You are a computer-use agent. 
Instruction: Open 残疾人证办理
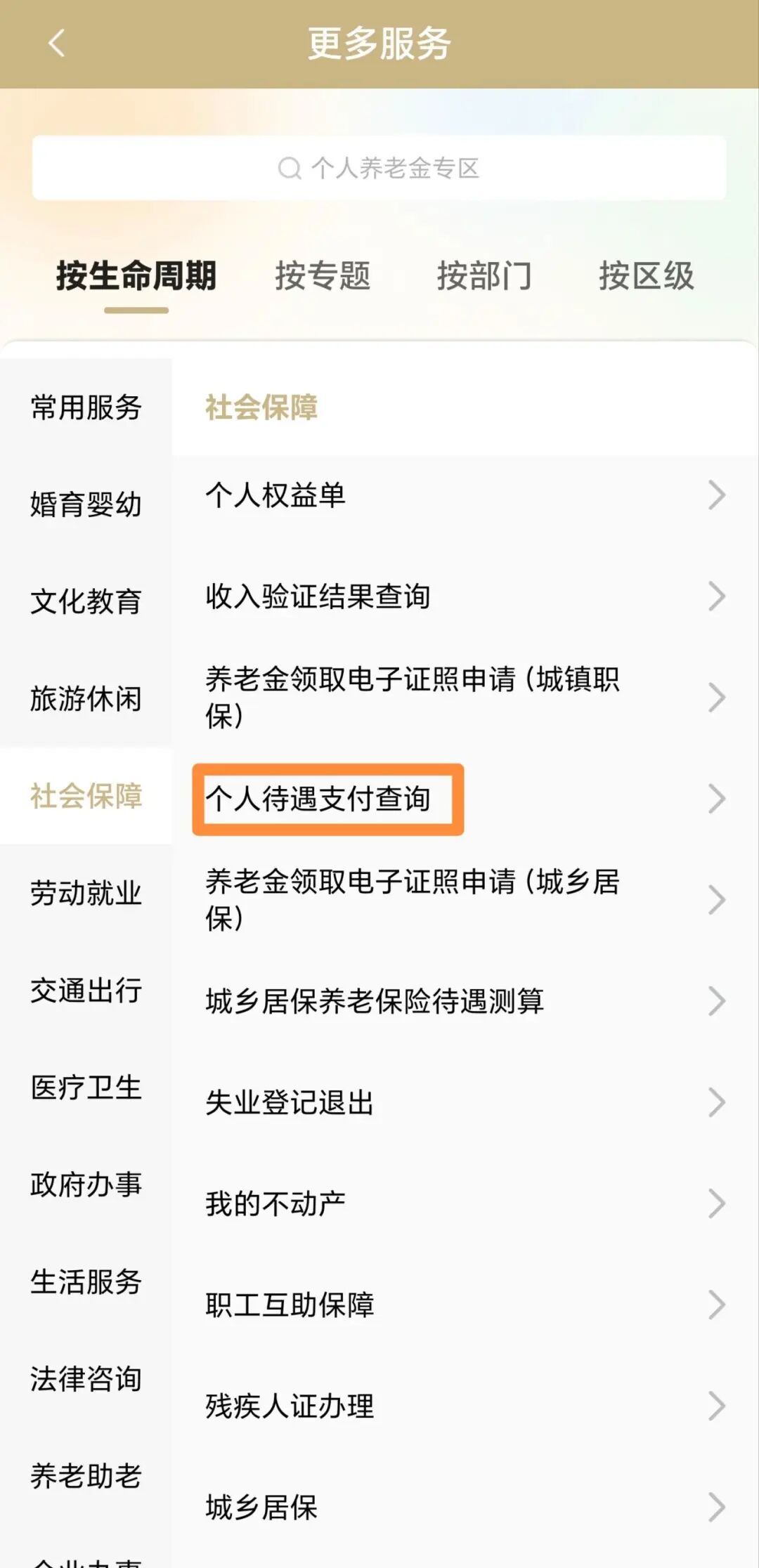point(465,1406)
